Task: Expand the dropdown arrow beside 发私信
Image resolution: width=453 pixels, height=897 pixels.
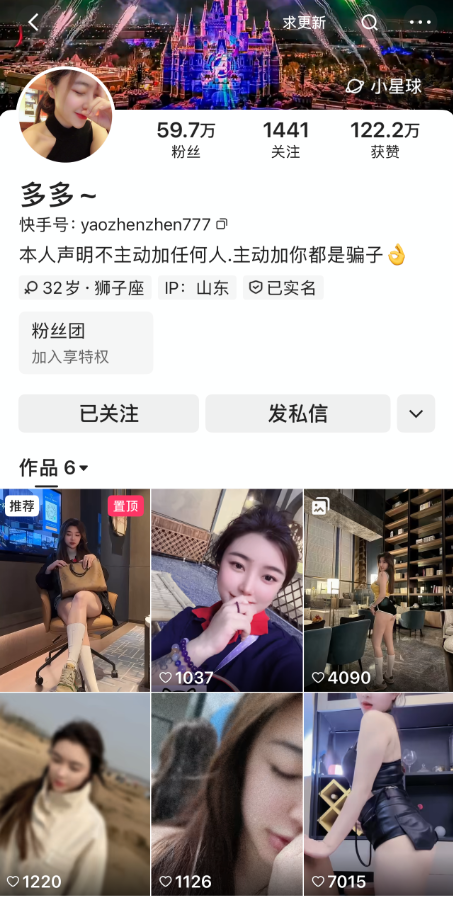Action: 416,413
